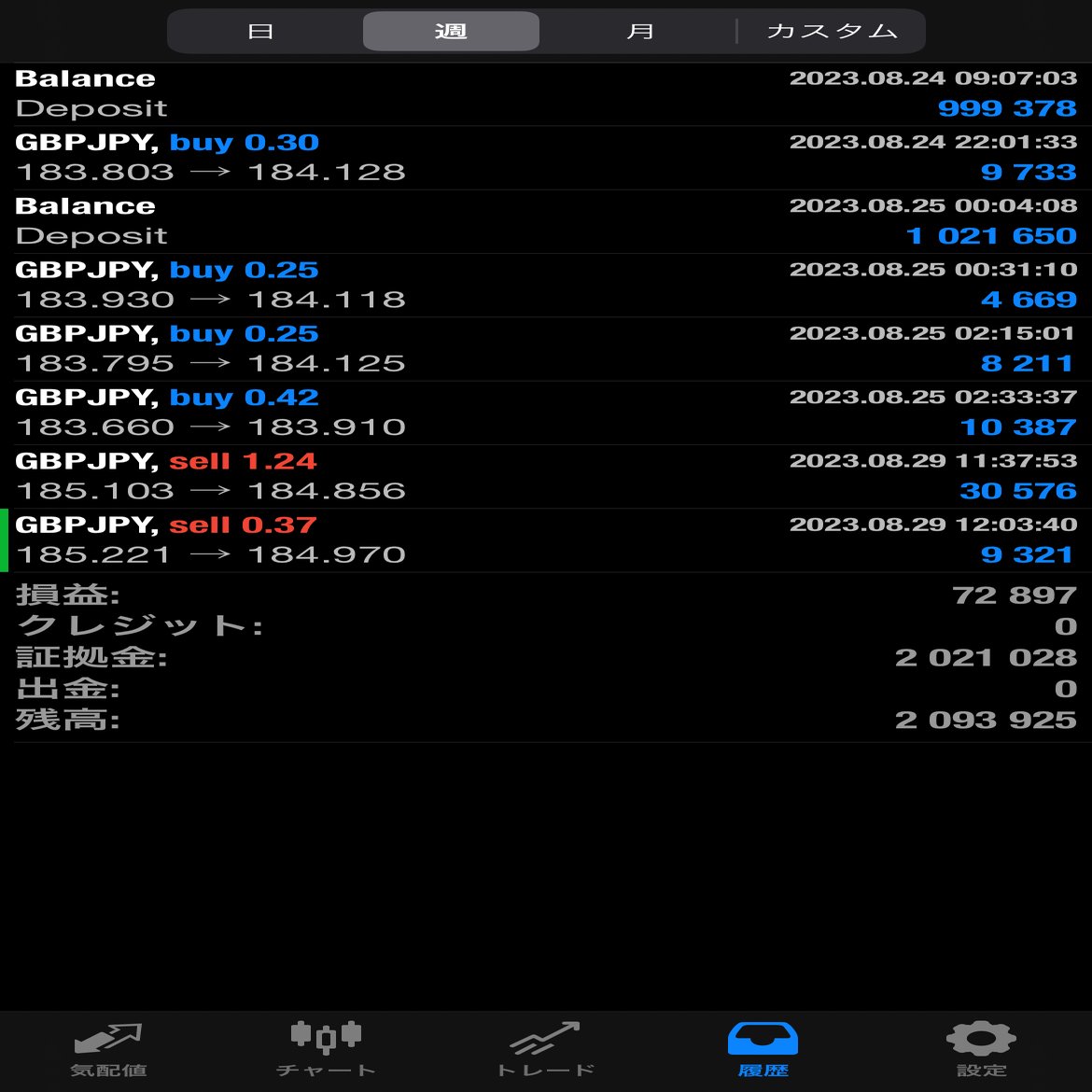Open the GBPJPY buy 0.25 trade at 00:31:10

pos(546,285)
